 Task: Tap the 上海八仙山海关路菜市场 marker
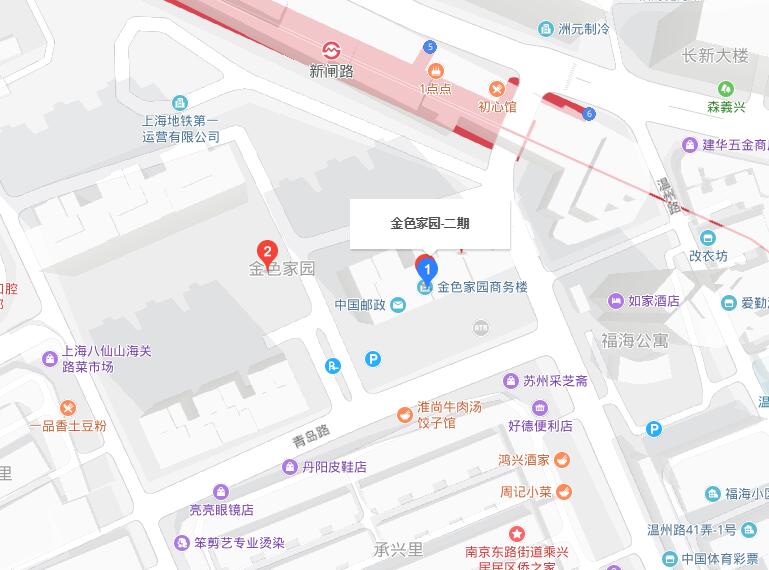tap(50, 358)
